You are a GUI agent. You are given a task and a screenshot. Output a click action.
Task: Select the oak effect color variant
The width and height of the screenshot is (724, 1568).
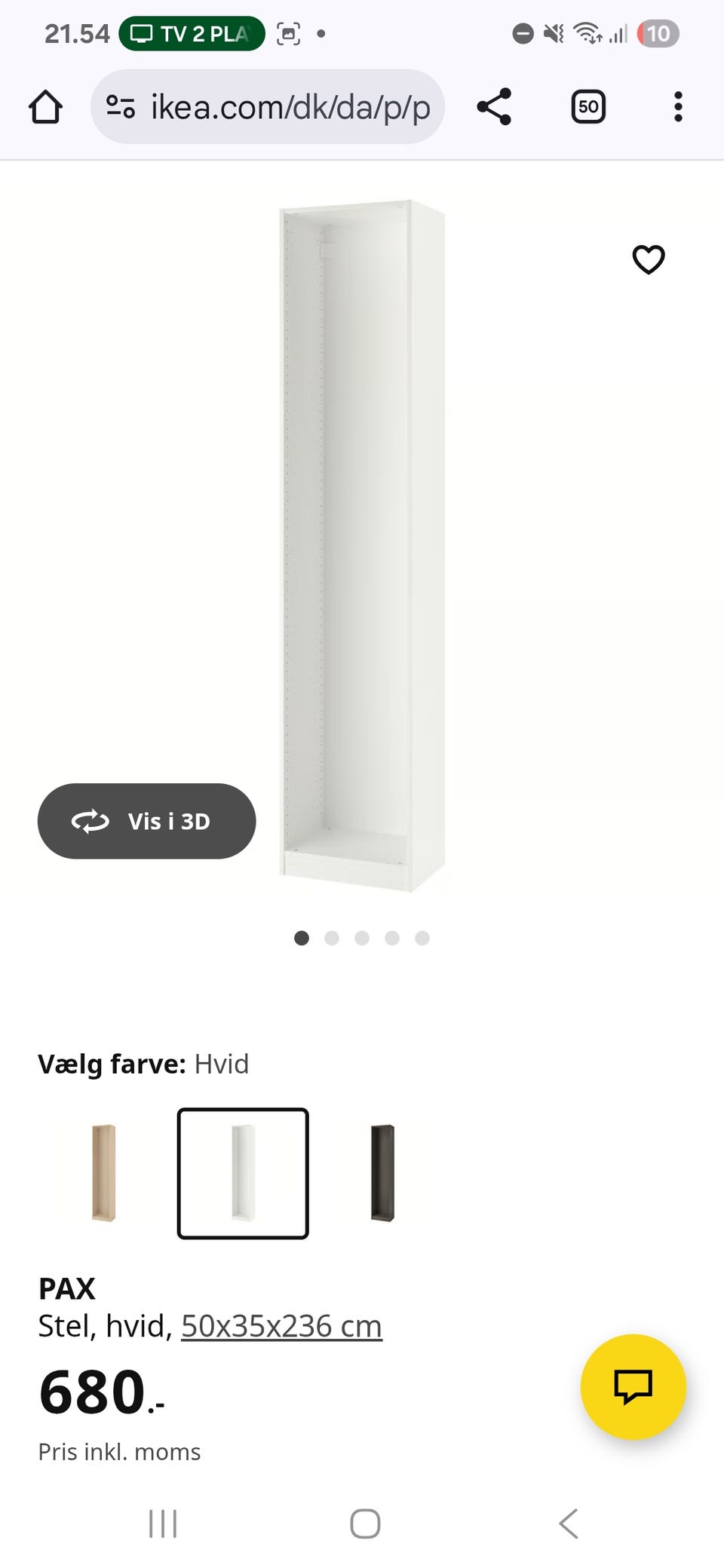tap(103, 1172)
